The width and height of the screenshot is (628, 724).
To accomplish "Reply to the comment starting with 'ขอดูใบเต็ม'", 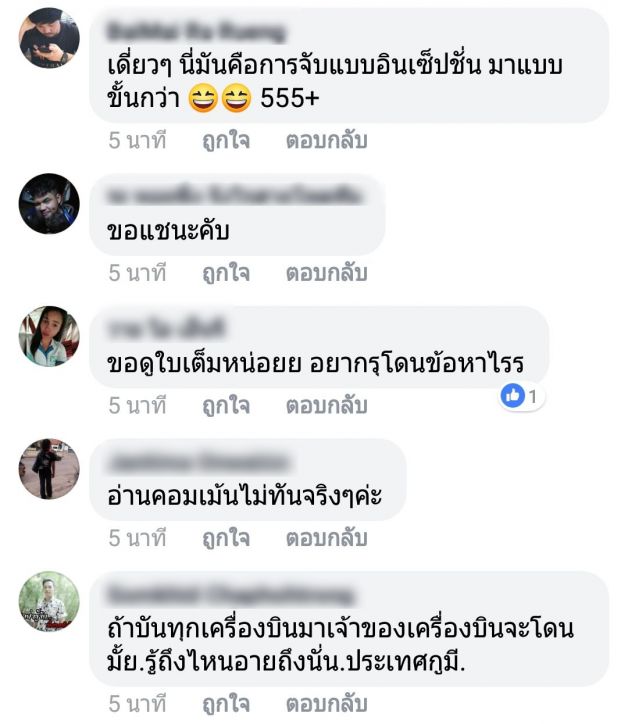I will tap(326, 406).
